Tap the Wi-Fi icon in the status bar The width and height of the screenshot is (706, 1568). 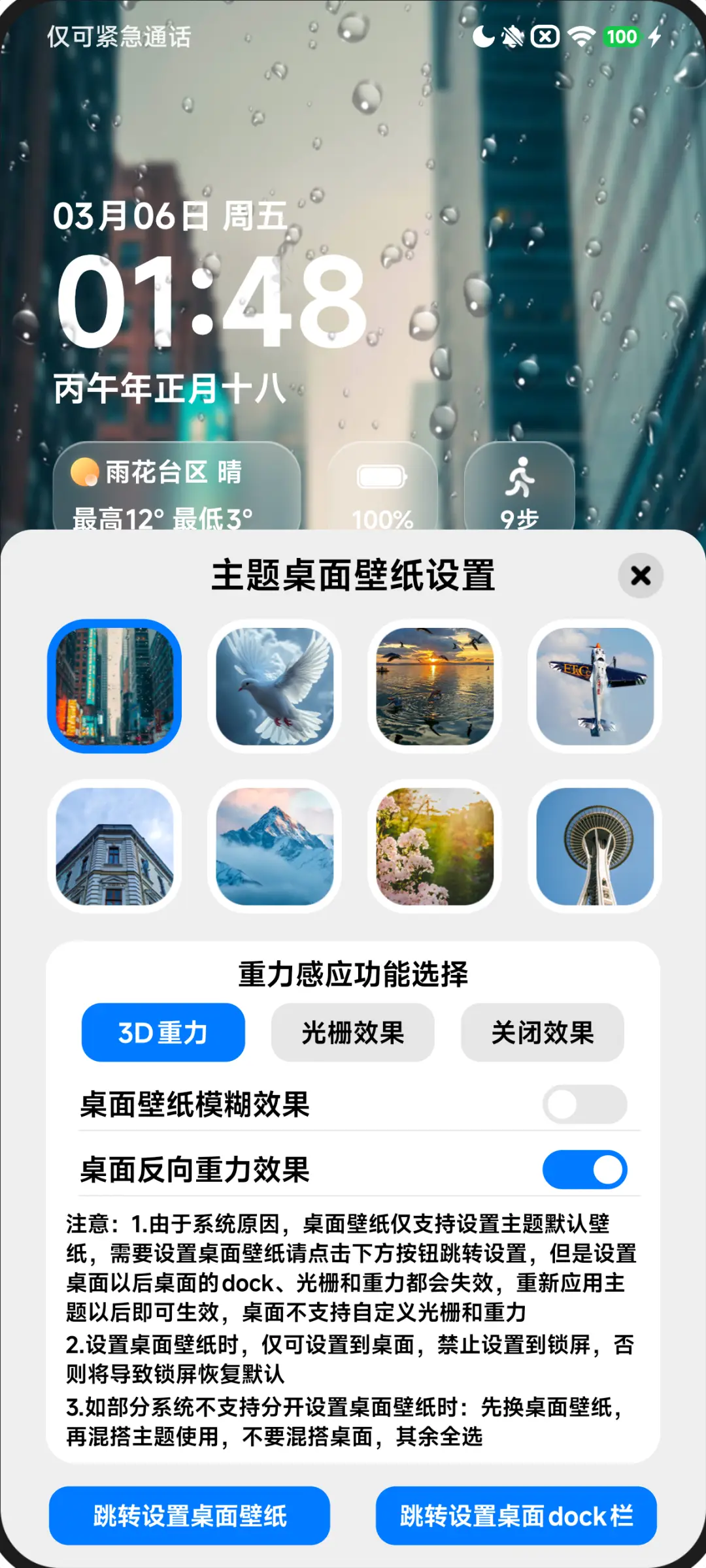(x=580, y=36)
